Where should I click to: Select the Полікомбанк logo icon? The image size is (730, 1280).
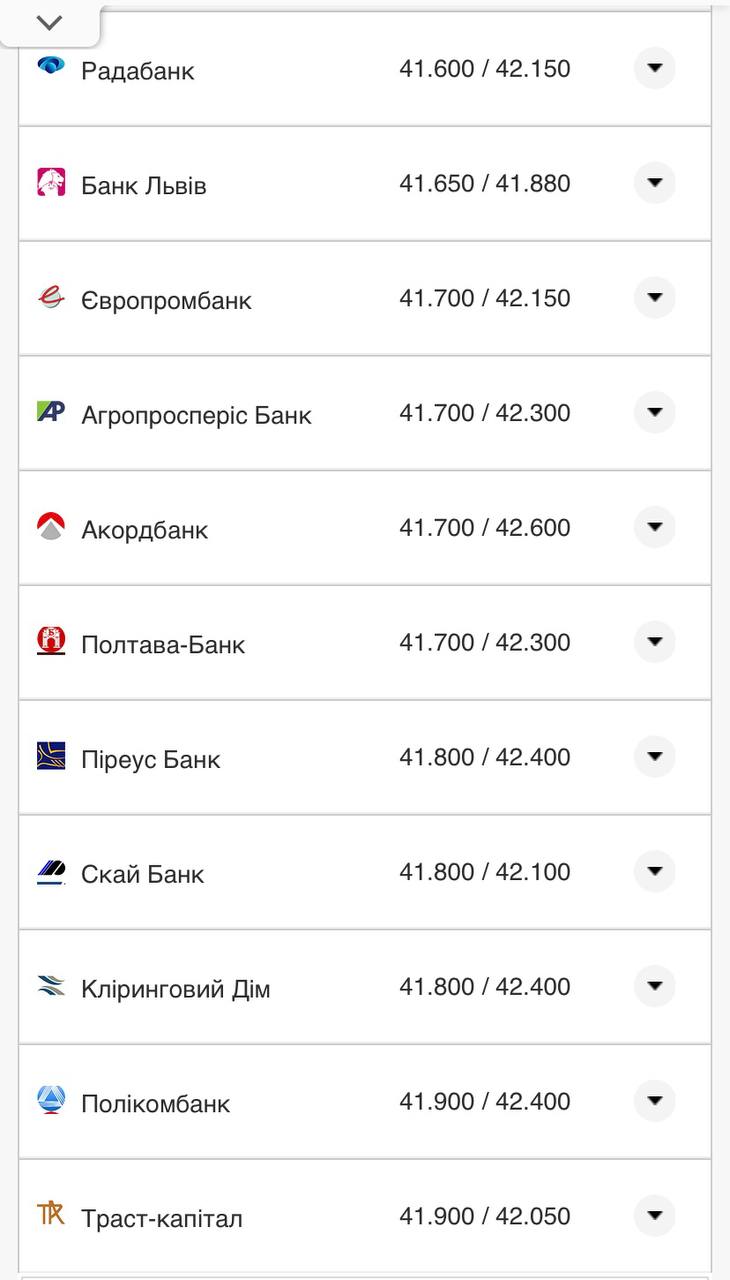49,1101
